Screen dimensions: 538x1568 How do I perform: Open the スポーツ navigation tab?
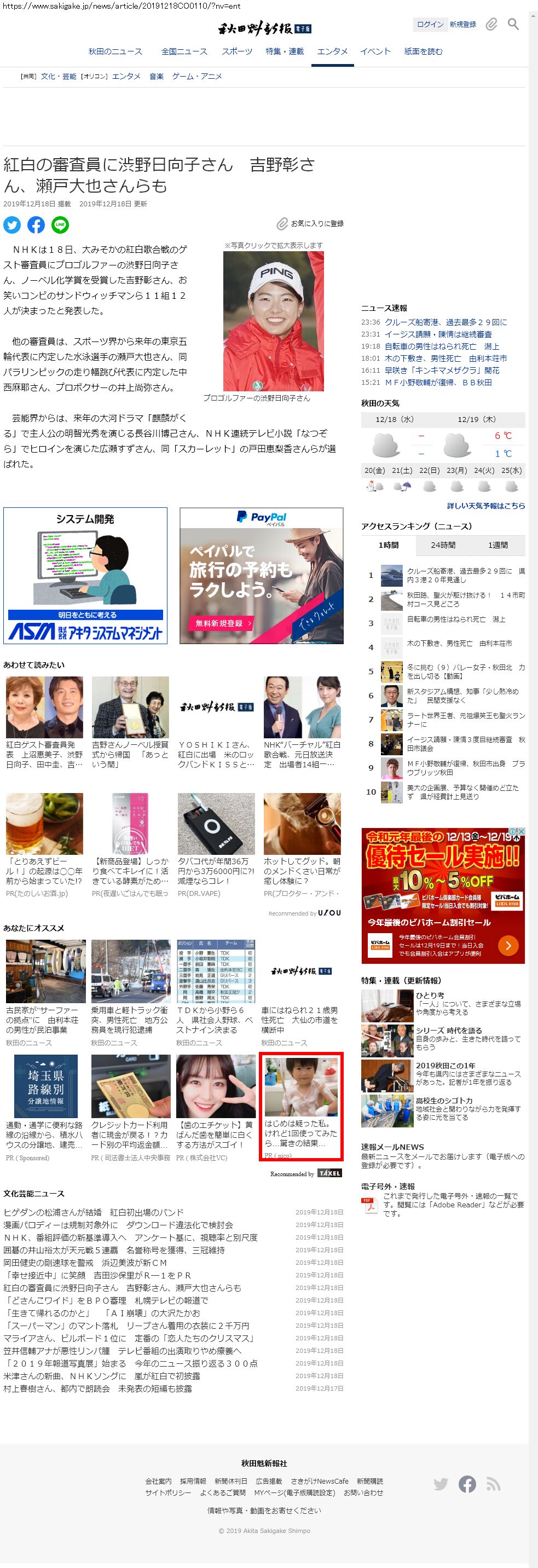pyautogui.click(x=237, y=52)
